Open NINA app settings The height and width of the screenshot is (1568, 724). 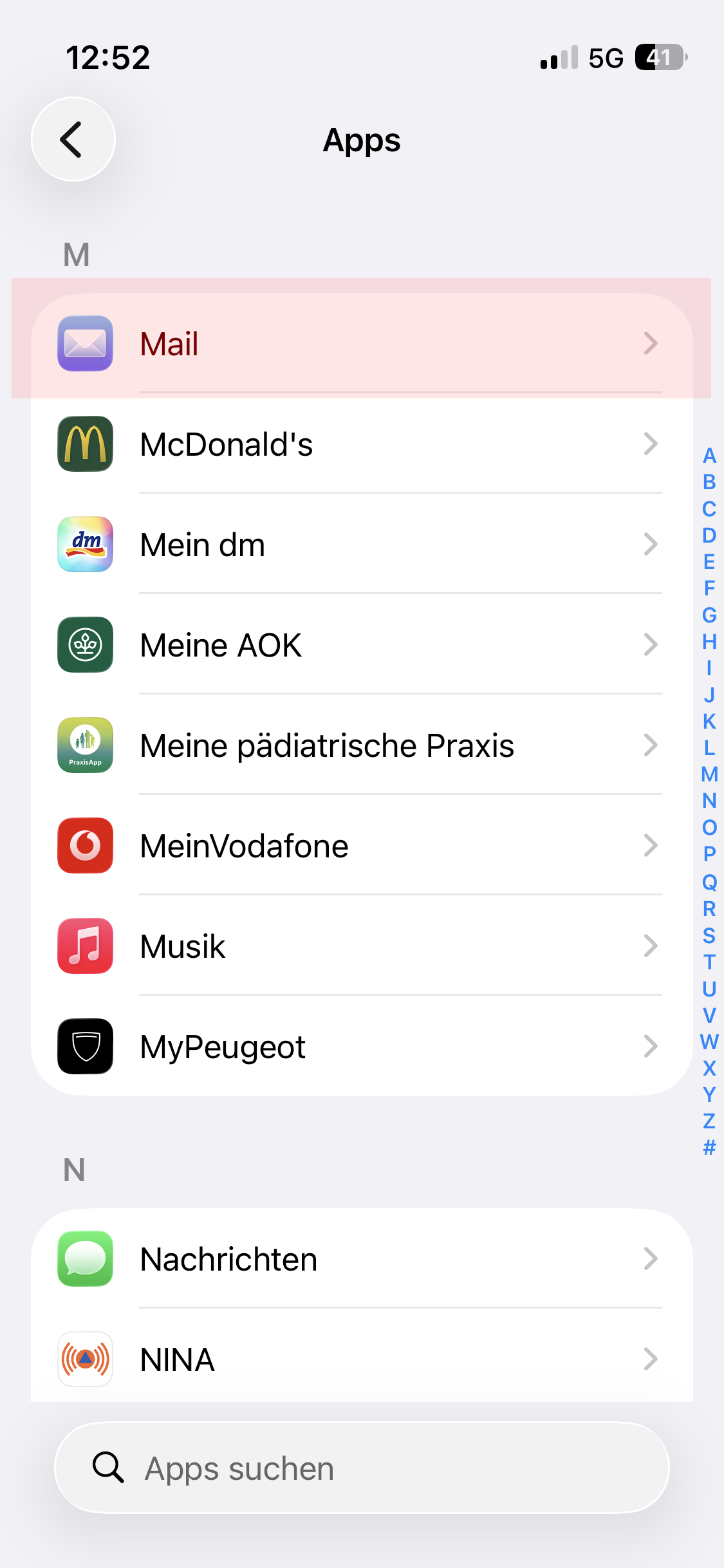point(360,1359)
